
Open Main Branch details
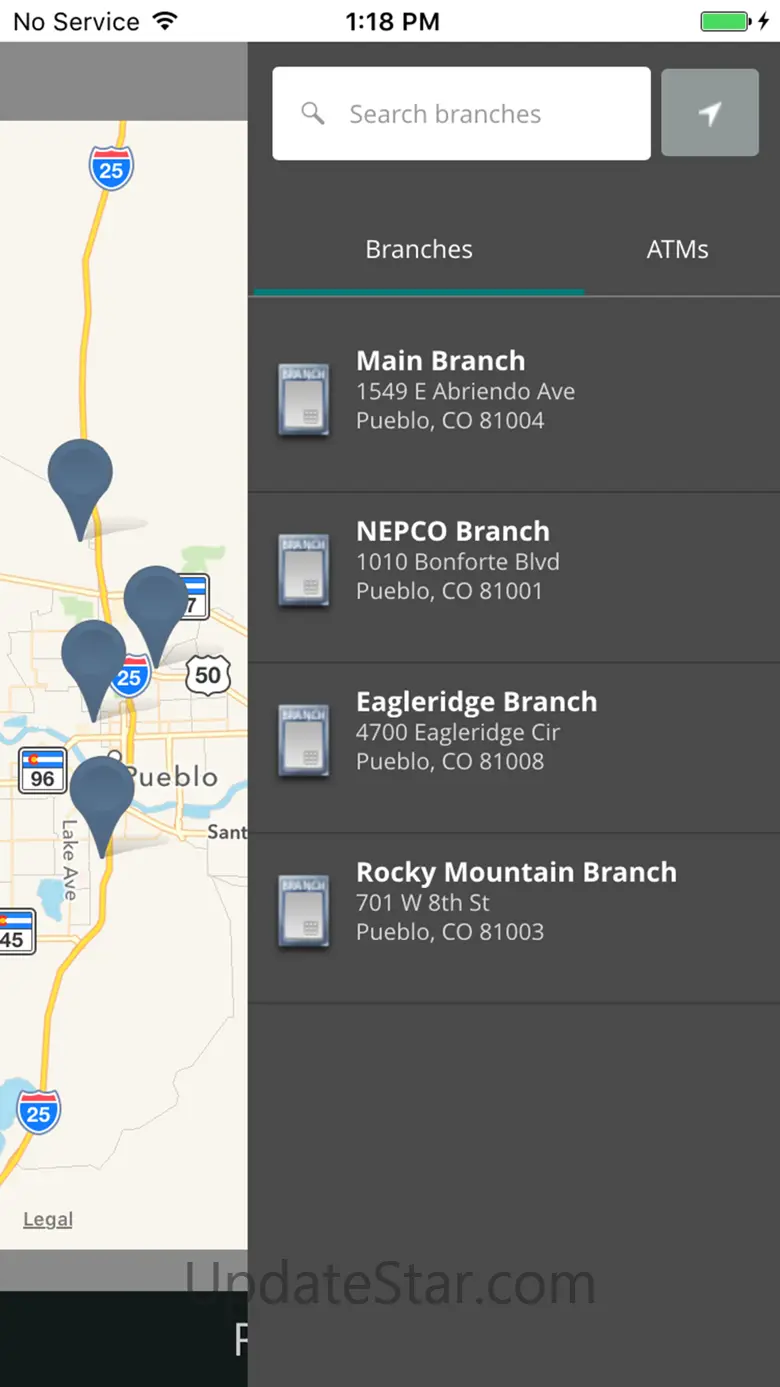point(513,391)
